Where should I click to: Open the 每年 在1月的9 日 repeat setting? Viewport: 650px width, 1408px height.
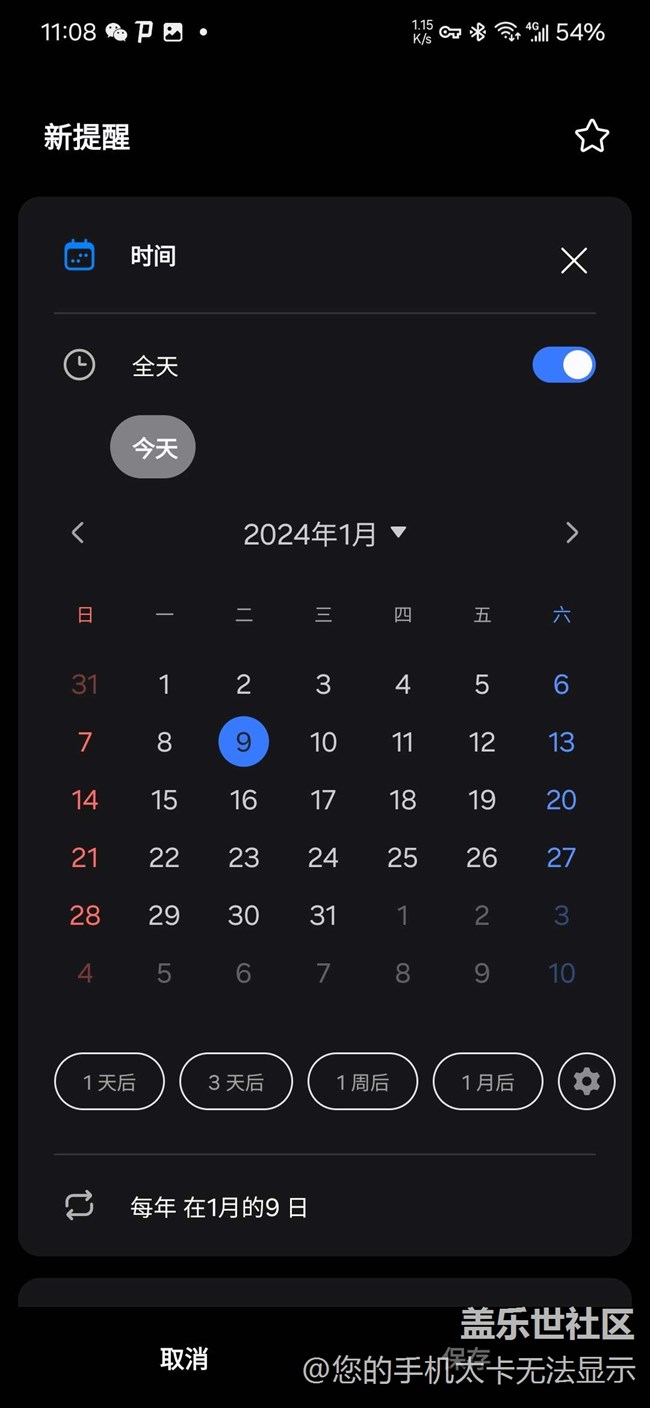click(218, 1207)
